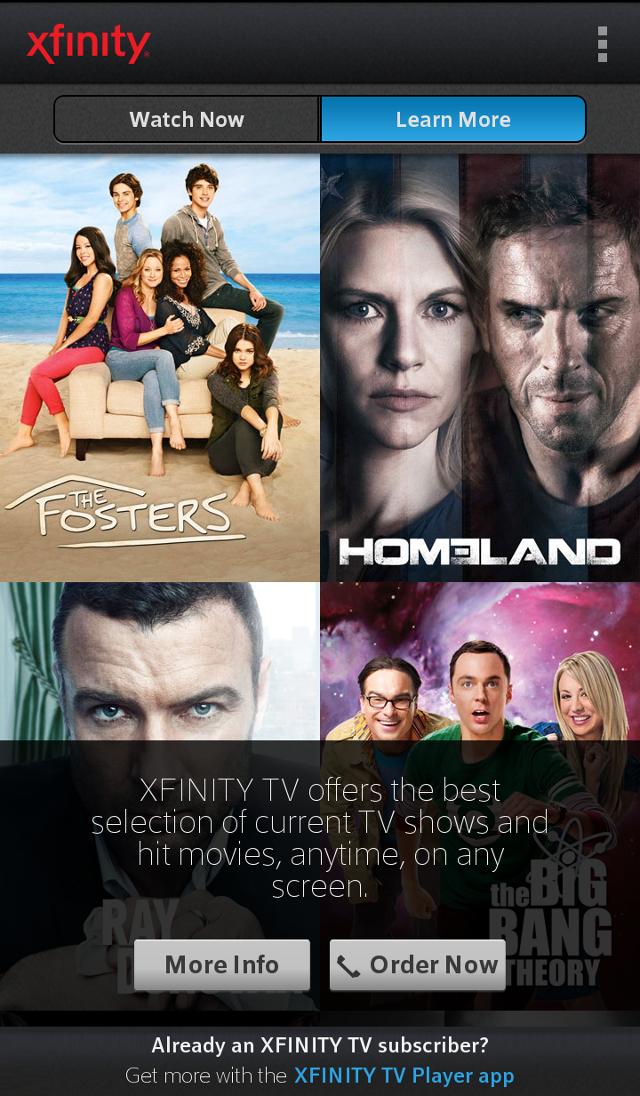Viewport: 640px width, 1096px height.
Task: Open The Fosters show tile
Action: 159,367
